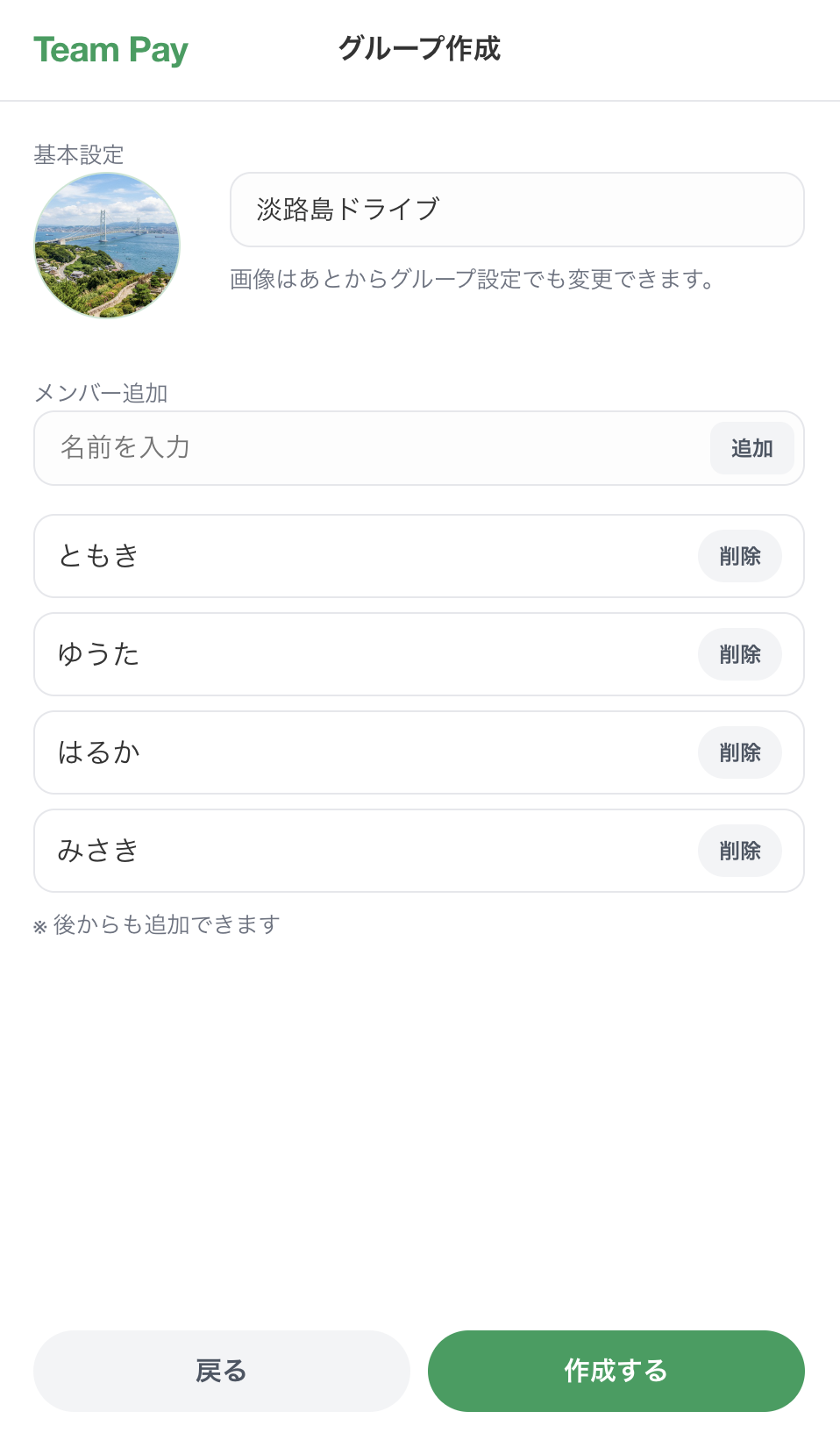
Task: Delete the member ともき
Action: pos(739,556)
